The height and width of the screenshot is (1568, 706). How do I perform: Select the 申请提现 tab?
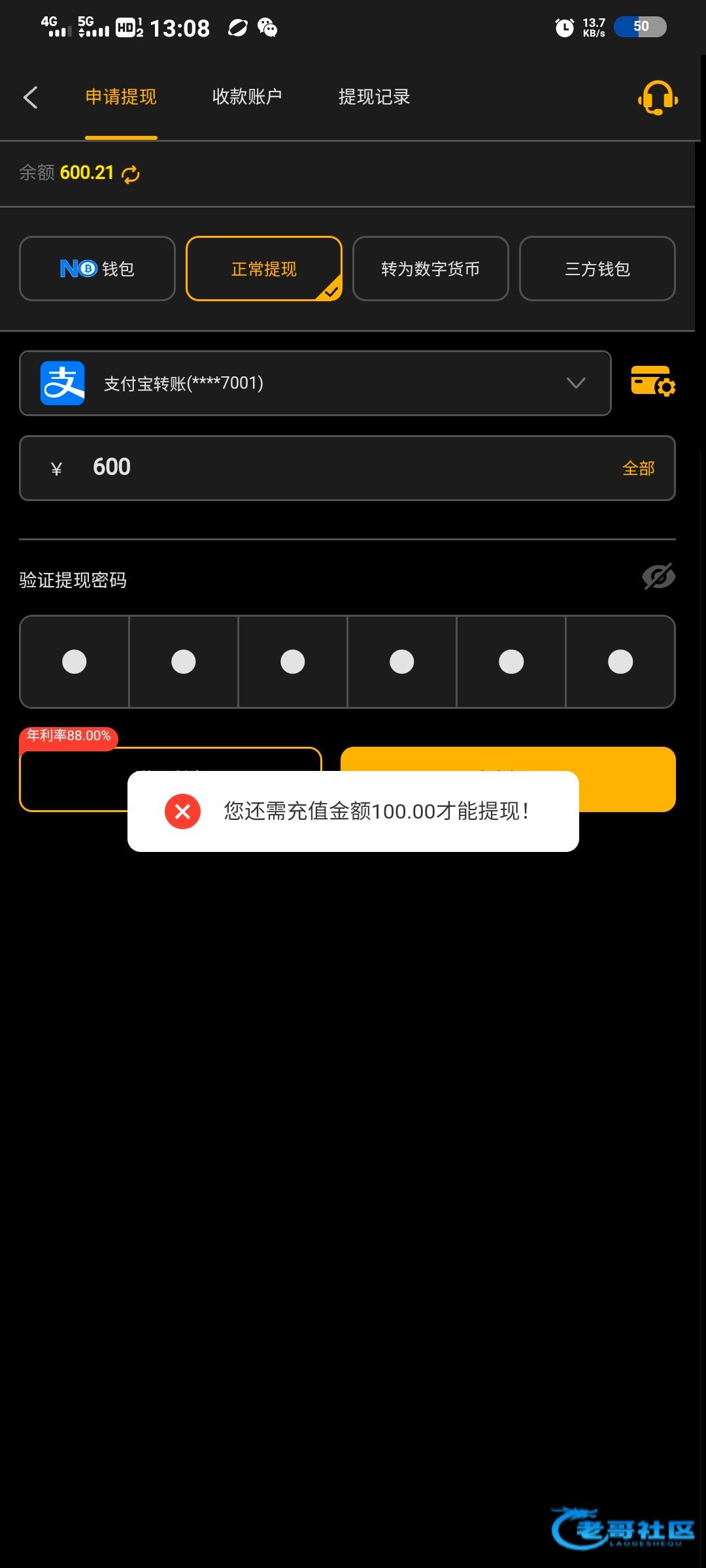(121, 97)
